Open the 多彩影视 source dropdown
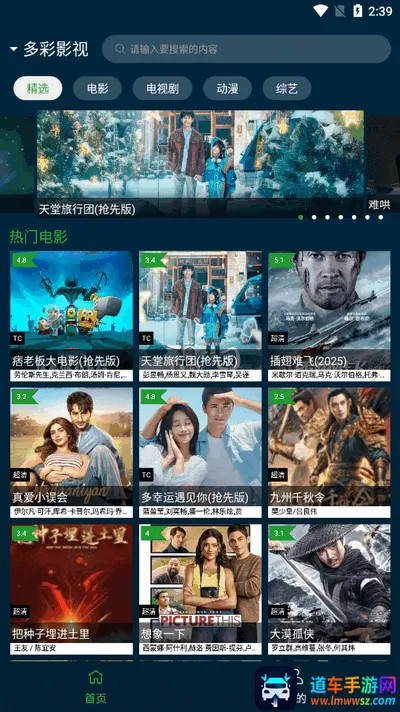Viewport: 400px width, 712px height. [49, 49]
